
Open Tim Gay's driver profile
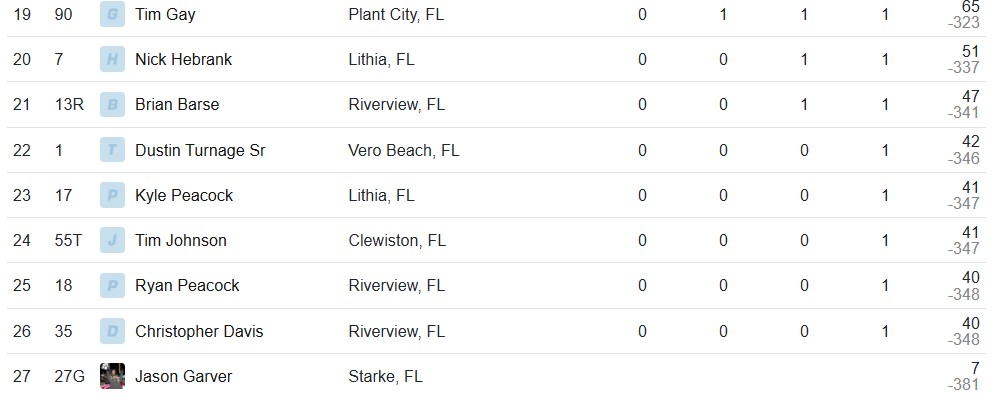(163, 15)
